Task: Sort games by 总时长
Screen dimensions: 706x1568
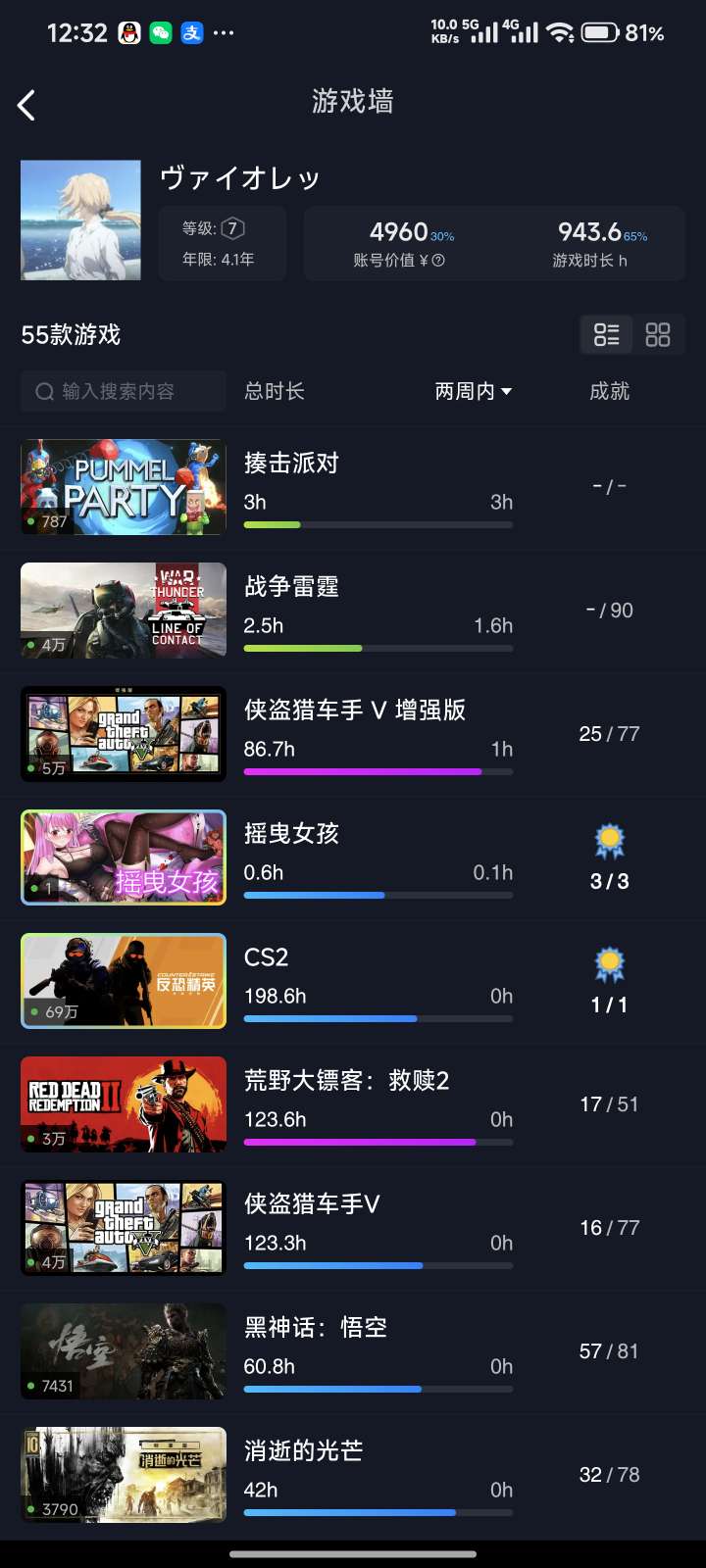Action: 275,391
